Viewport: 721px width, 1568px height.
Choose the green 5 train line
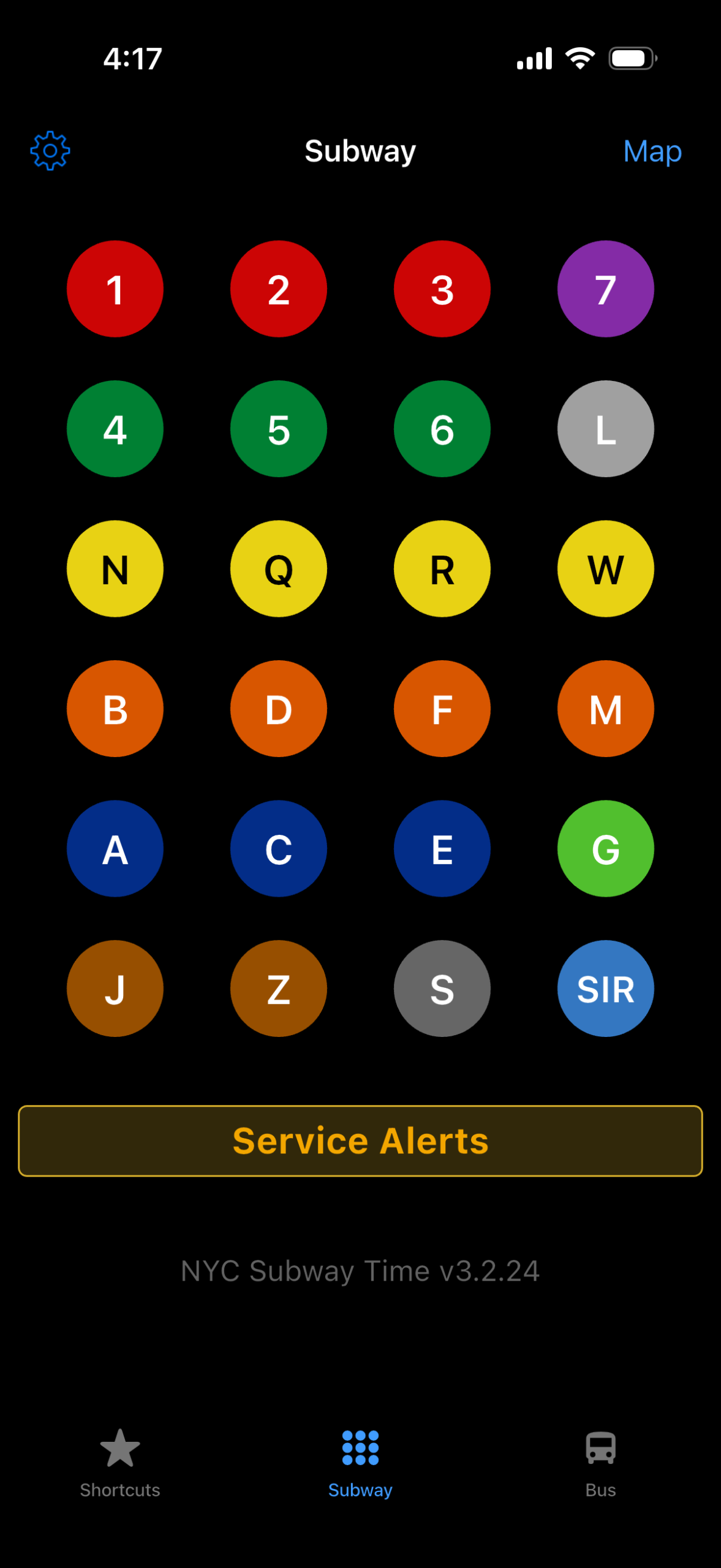[279, 429]
